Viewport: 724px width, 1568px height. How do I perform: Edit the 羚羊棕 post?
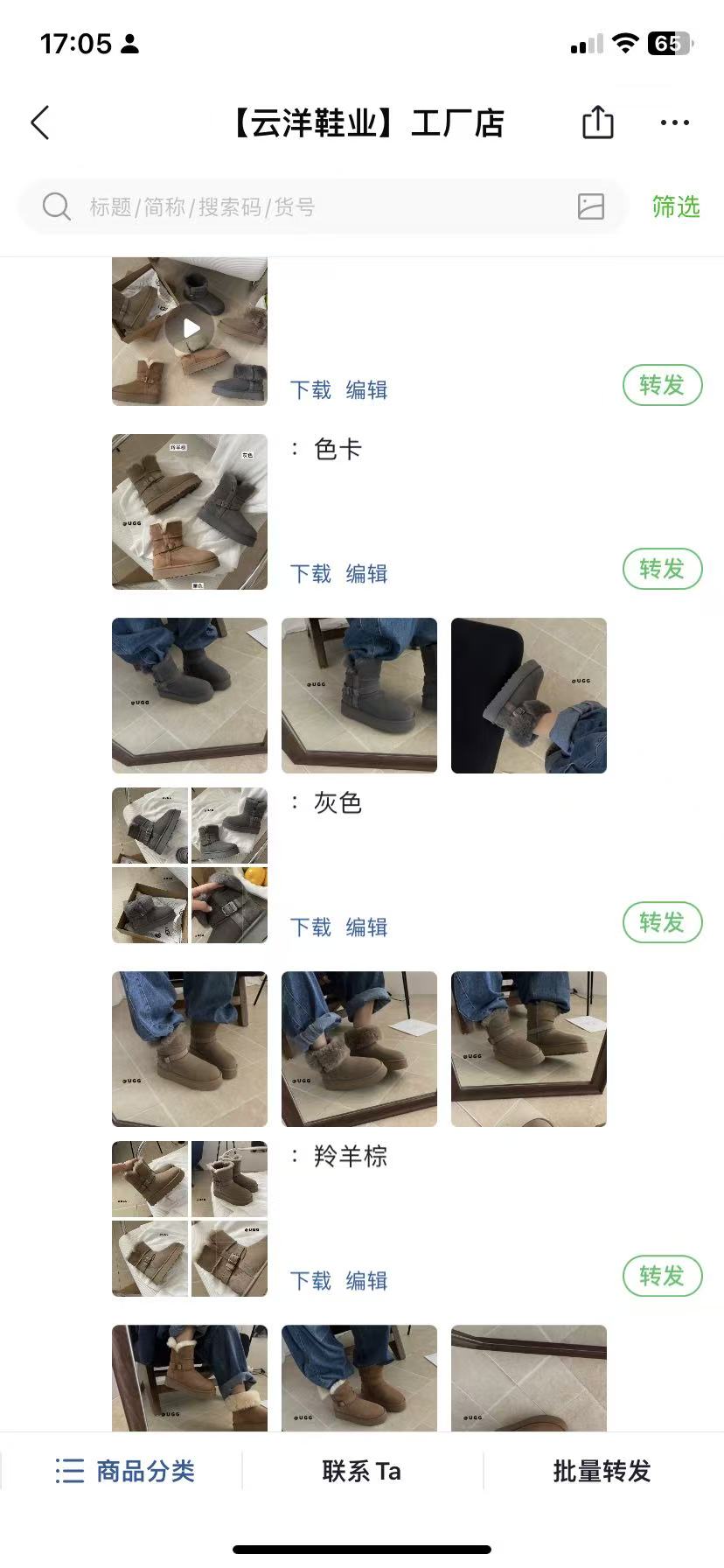pos(366,1281)
